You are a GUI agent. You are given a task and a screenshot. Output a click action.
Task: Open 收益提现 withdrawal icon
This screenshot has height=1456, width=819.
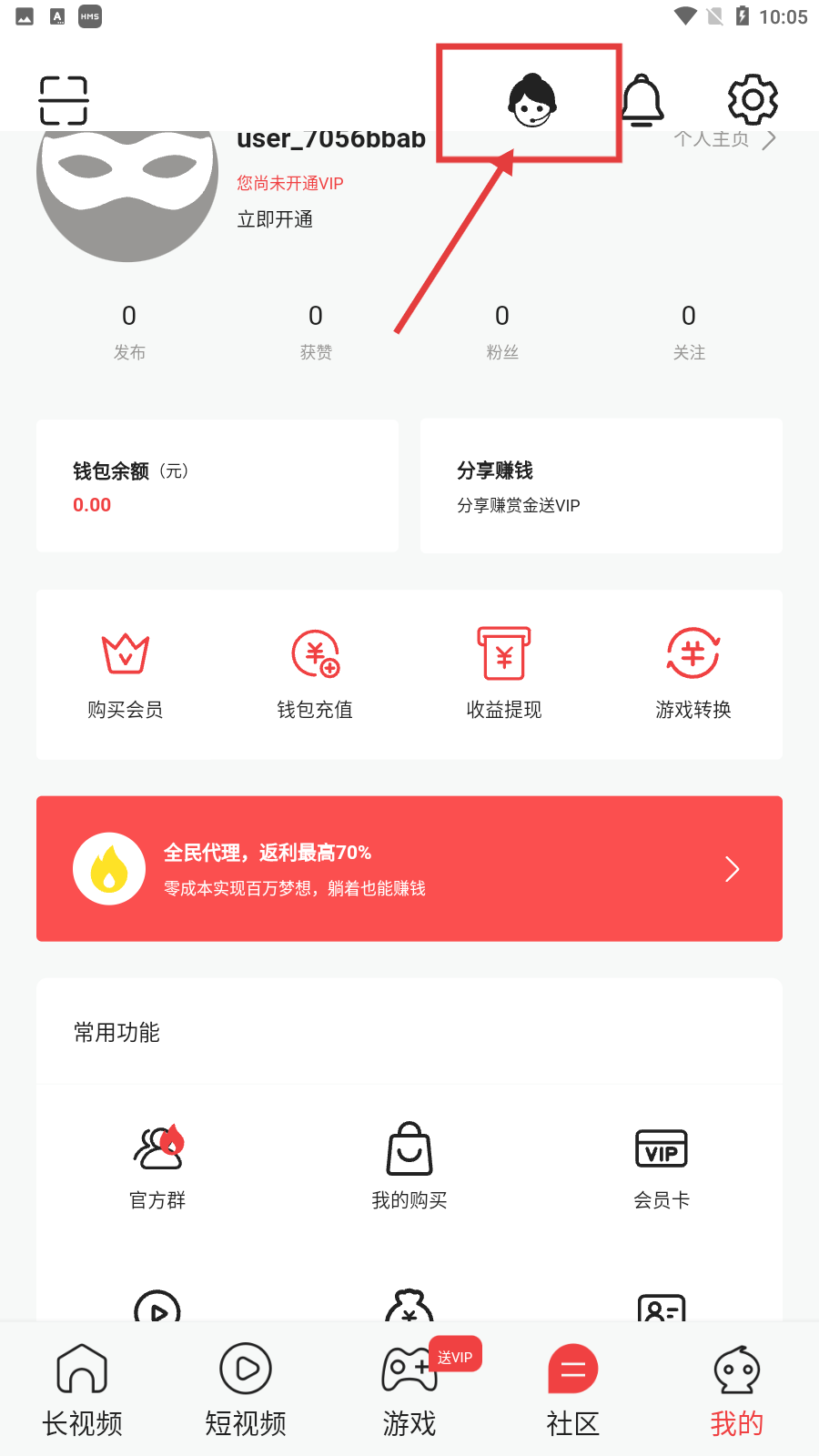(503, 653)
